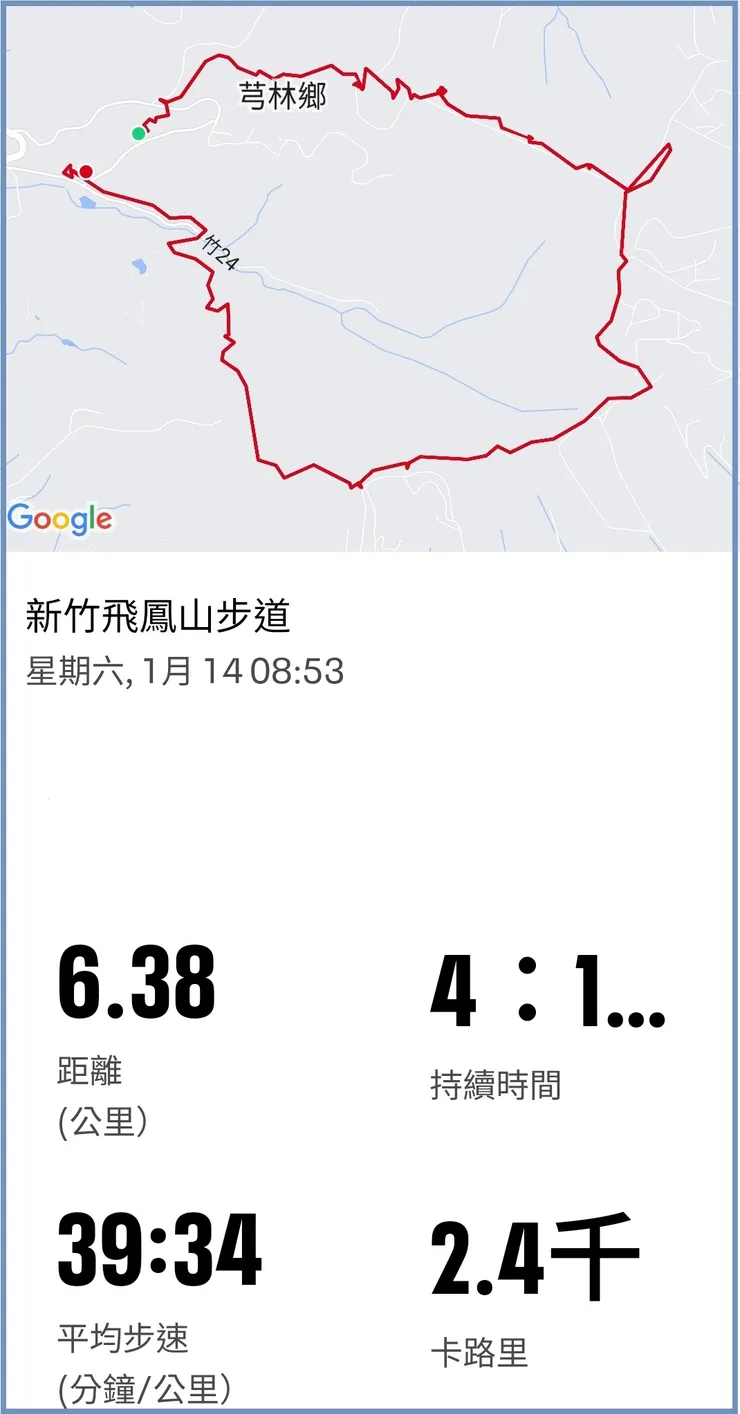Open Google Maps via the Google logo
740x1414 pixels.
60,518
